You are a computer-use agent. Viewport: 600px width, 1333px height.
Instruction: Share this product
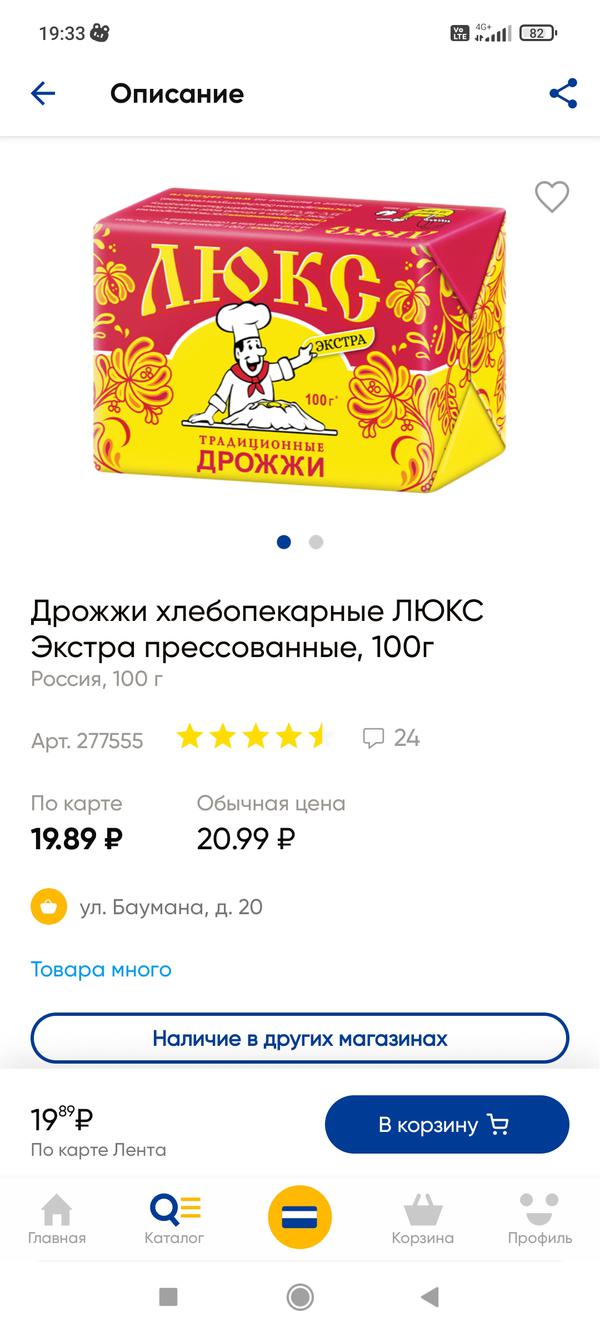(563, 94)
